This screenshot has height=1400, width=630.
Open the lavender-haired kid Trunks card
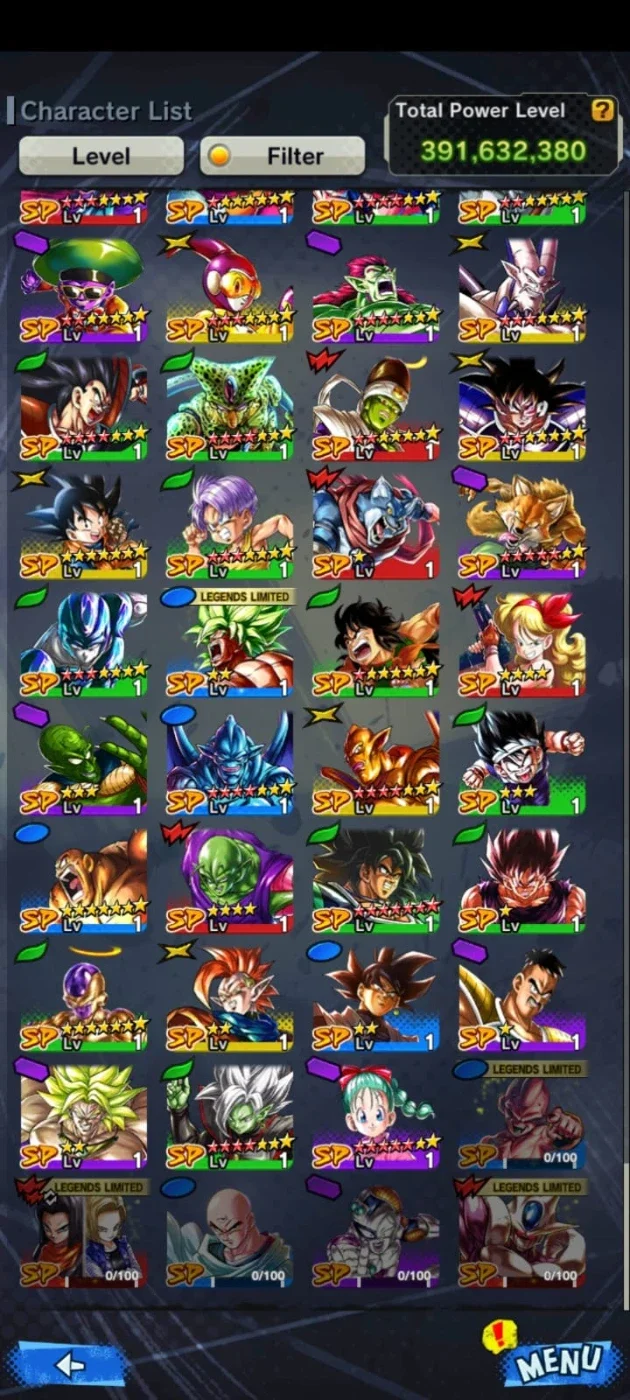point(229,525)
